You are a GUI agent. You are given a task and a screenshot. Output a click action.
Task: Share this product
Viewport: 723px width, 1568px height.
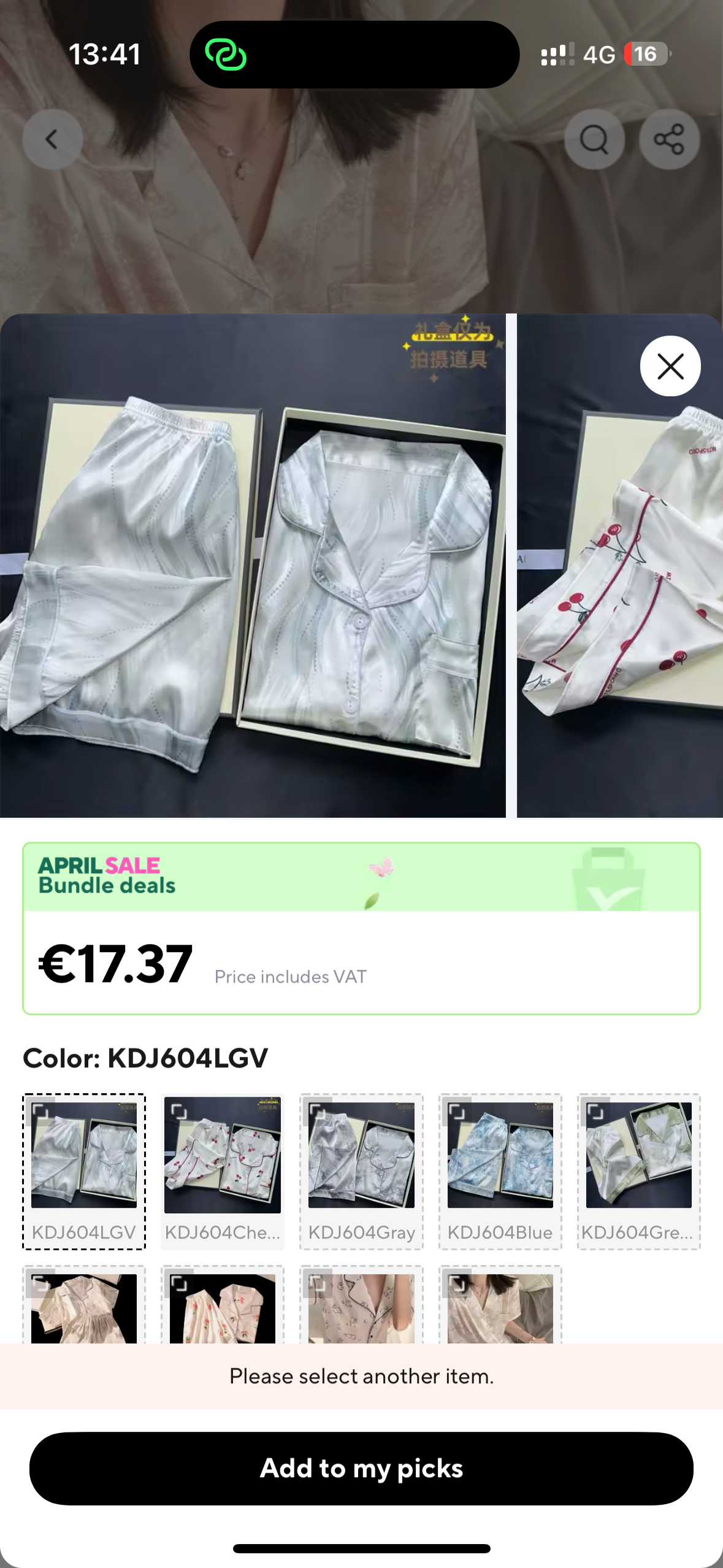pyautogui.click(x=669, y=139)
